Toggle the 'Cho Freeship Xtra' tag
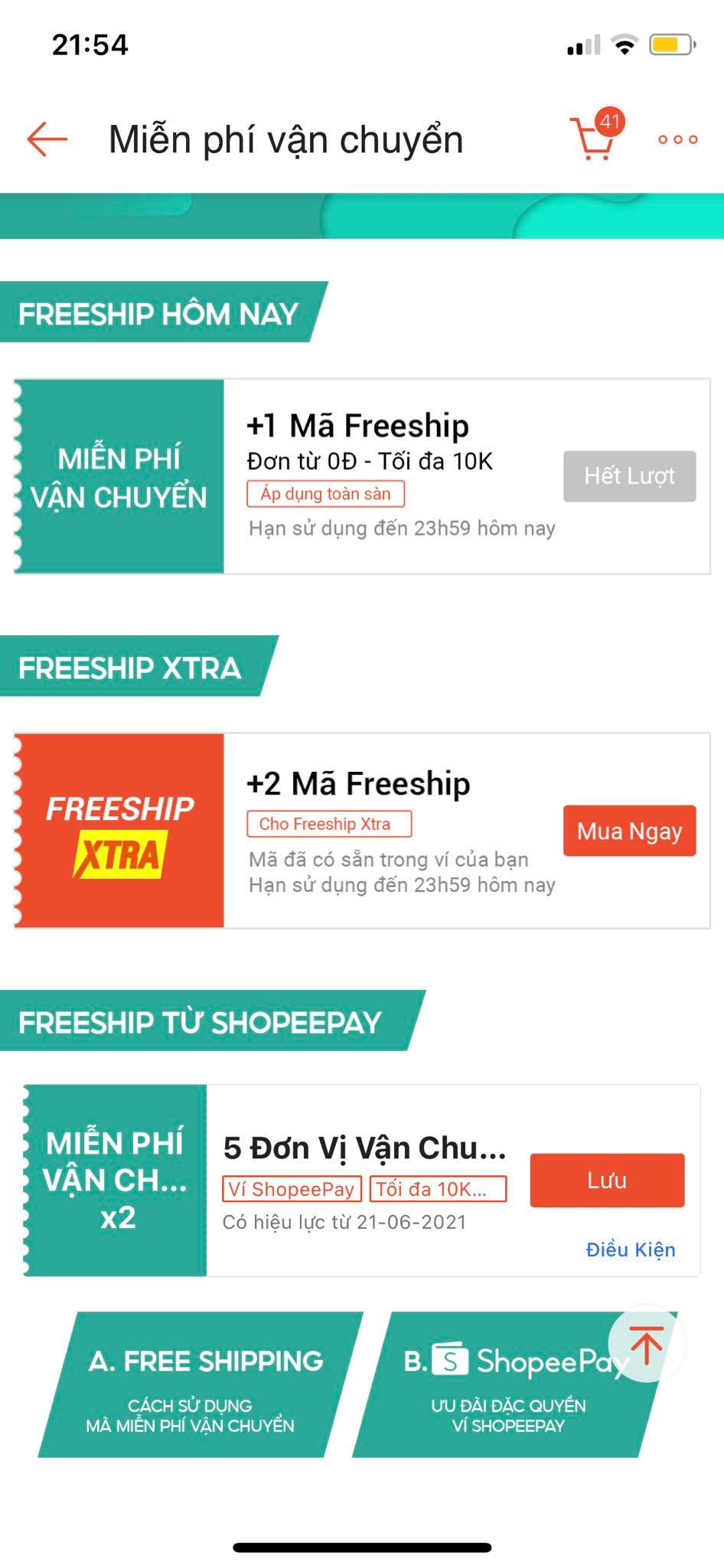 (329, 824)
